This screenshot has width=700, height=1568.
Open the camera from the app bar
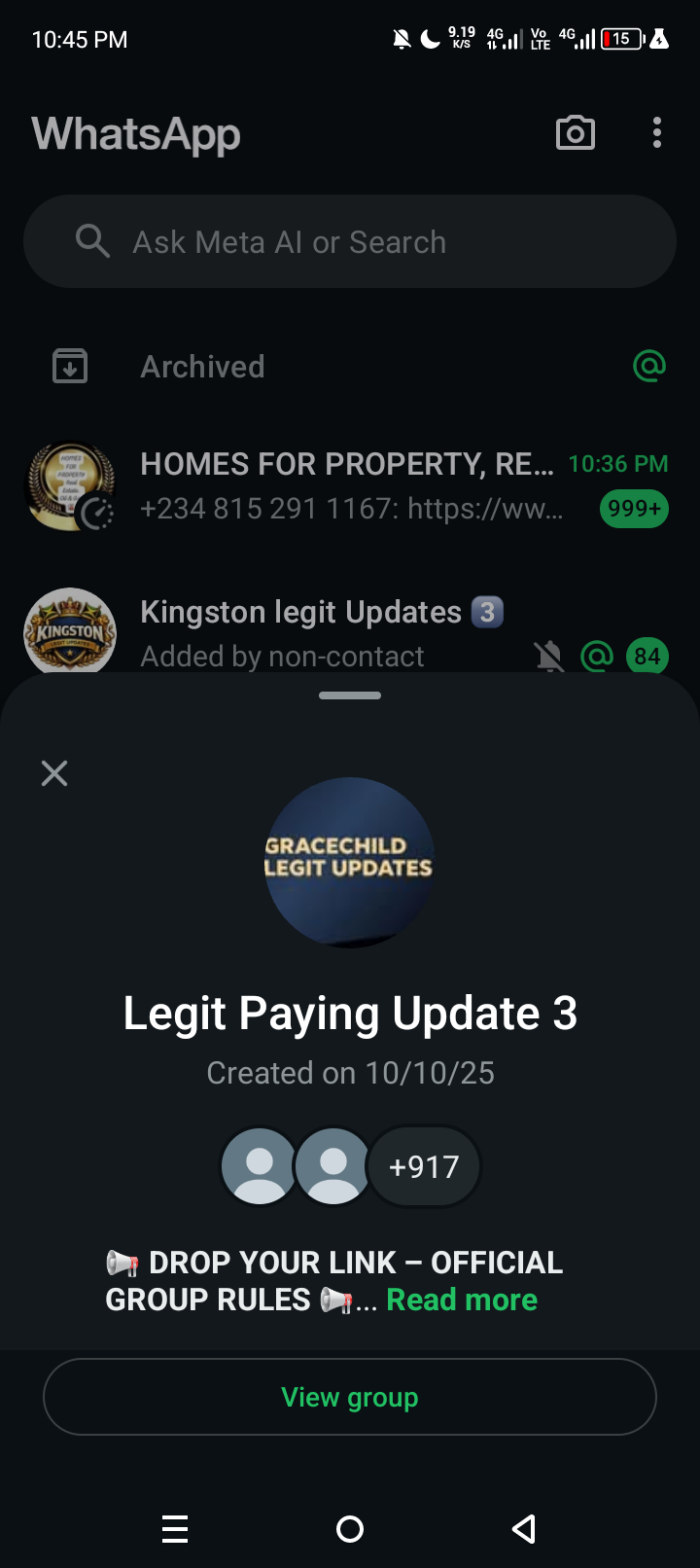coord(575,133)
